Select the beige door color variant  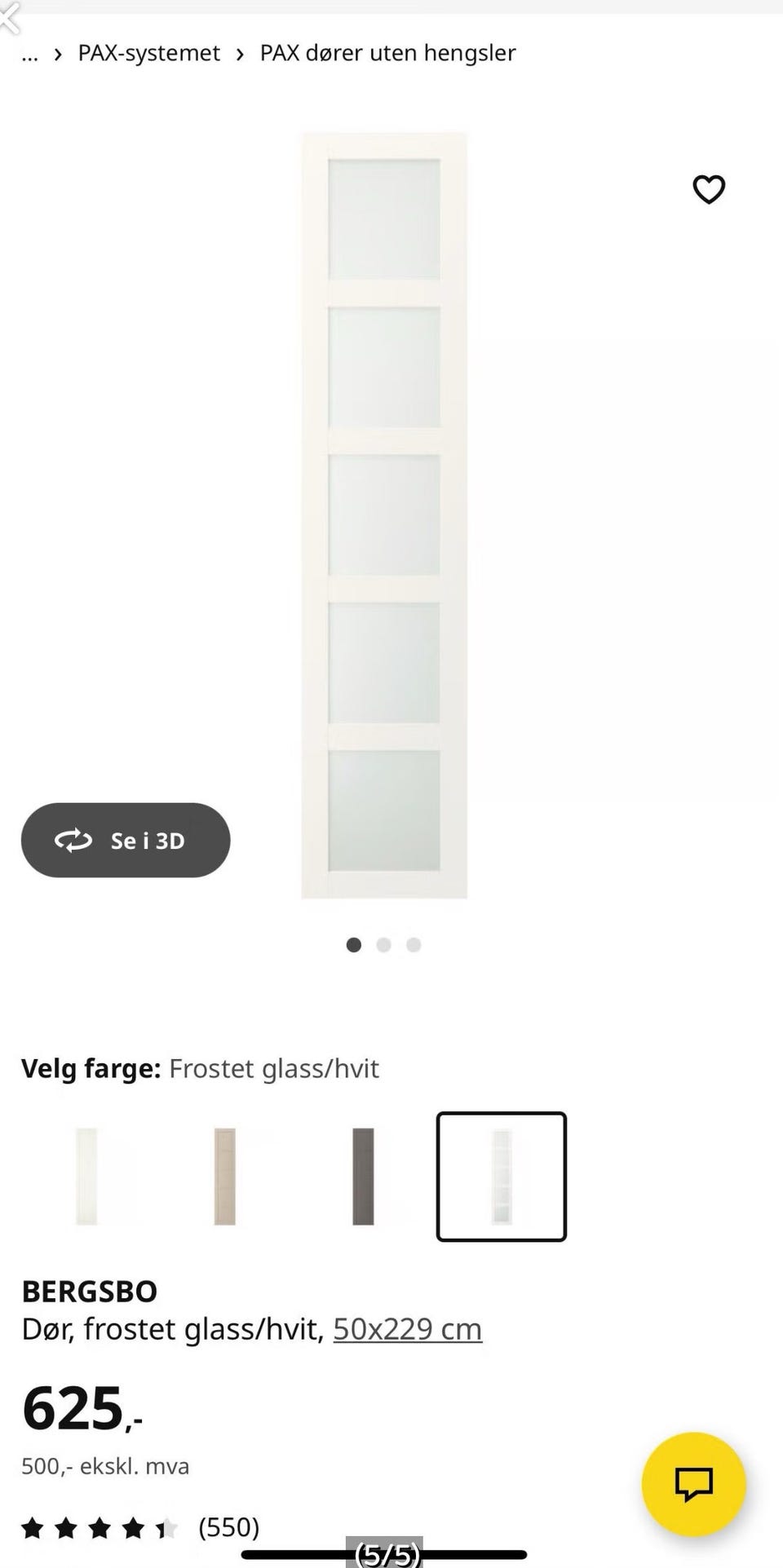[x=224, y=1177]
